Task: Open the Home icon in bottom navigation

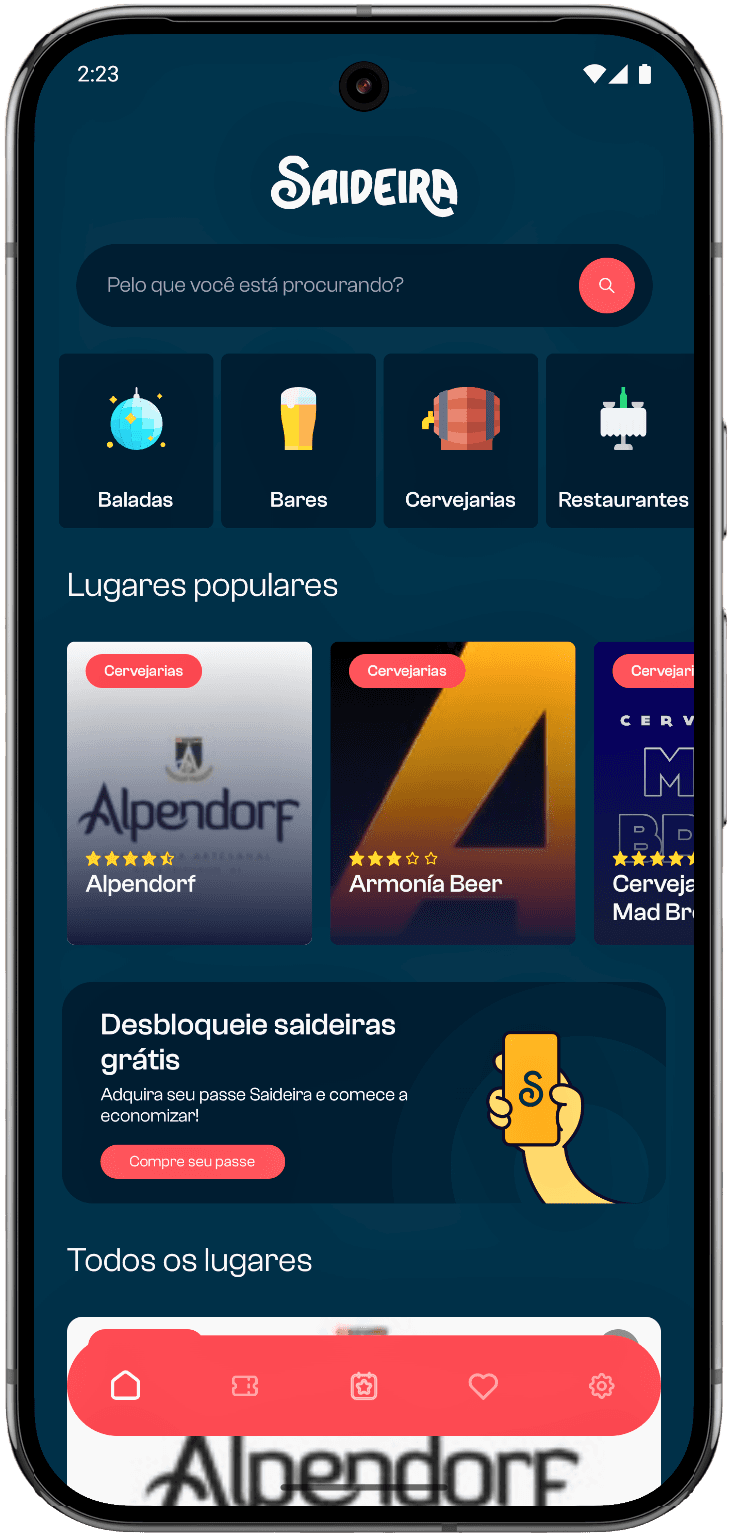Action: (x=126, y=1386)
